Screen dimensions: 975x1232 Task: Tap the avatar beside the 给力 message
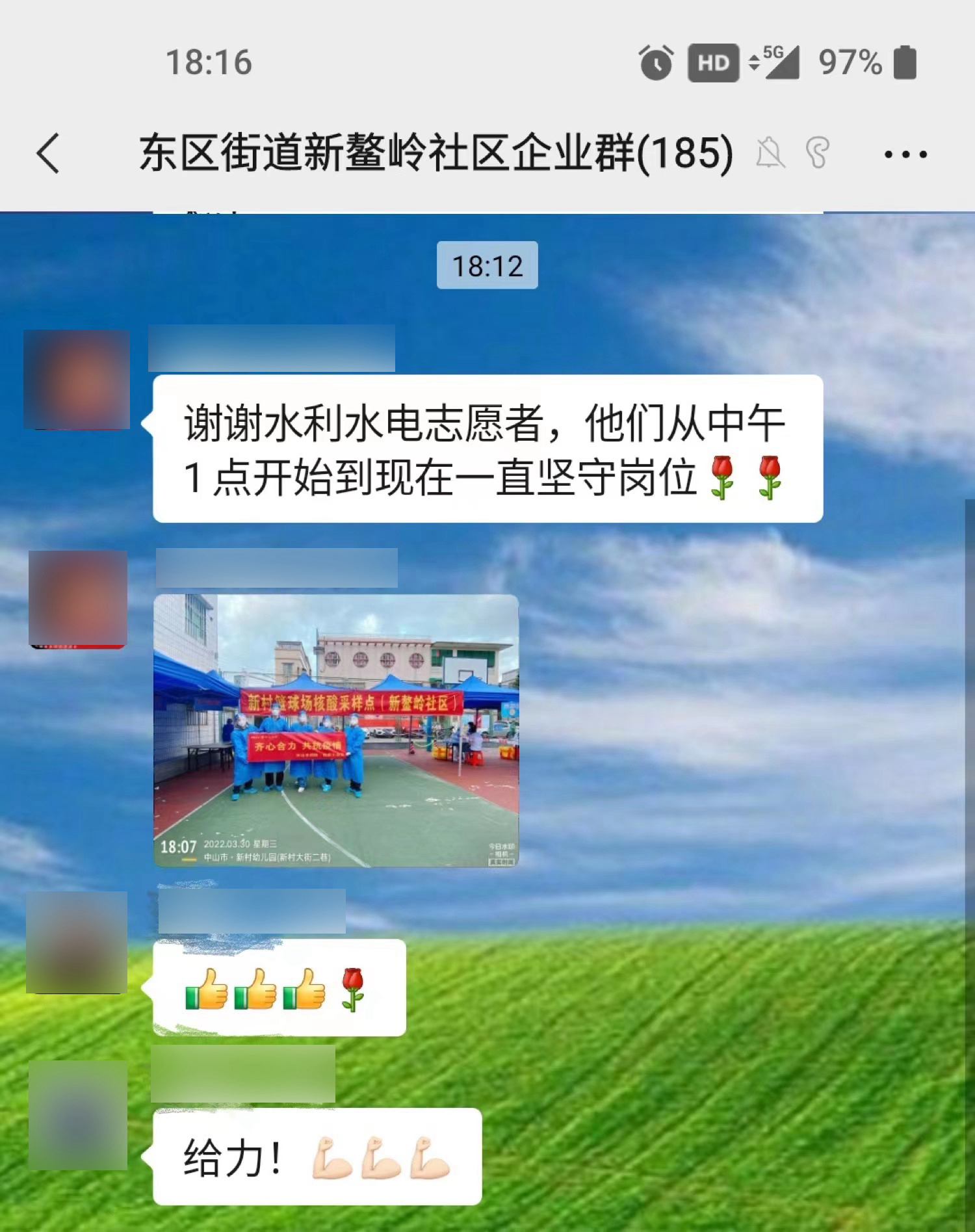(78, 1115)
